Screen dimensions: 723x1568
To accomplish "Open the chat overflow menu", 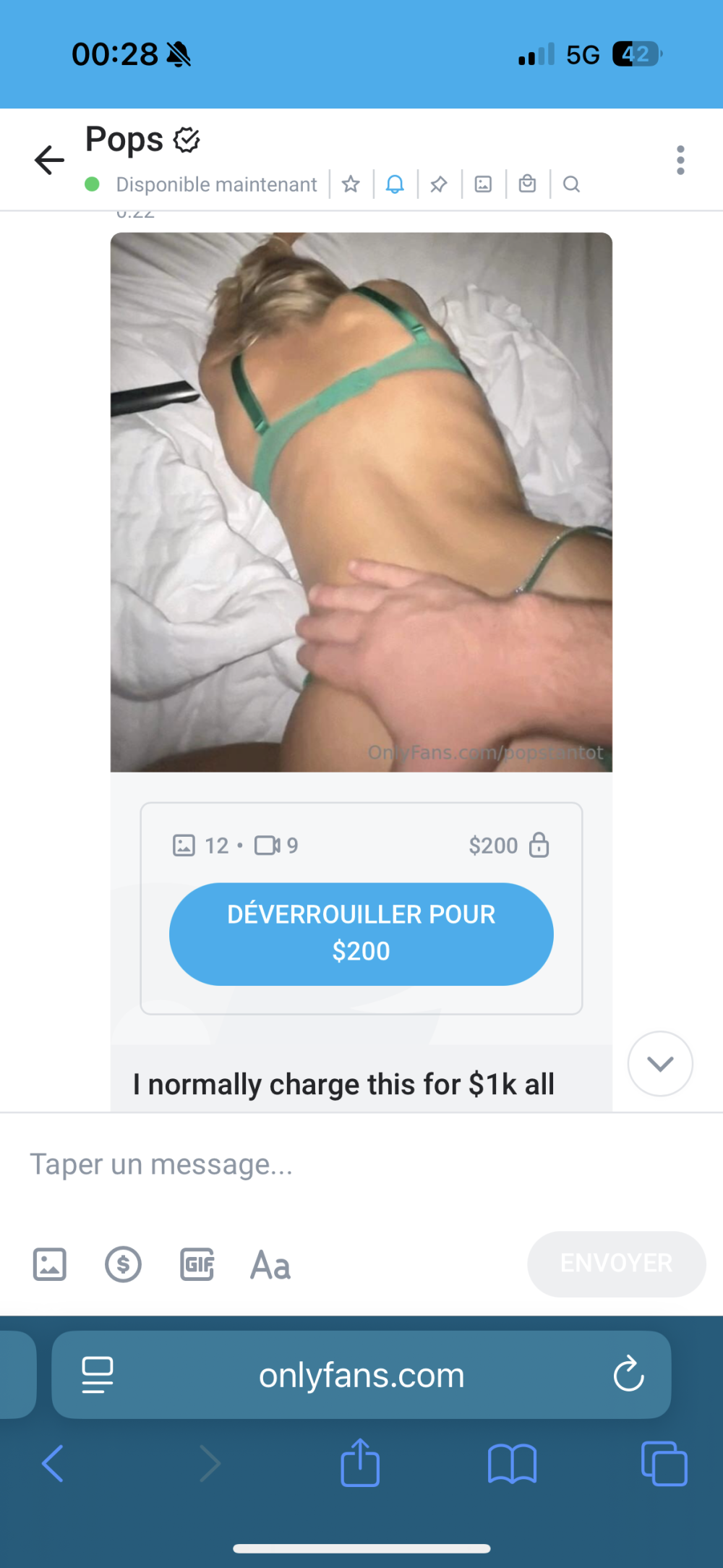I will [x=680, y=160].
